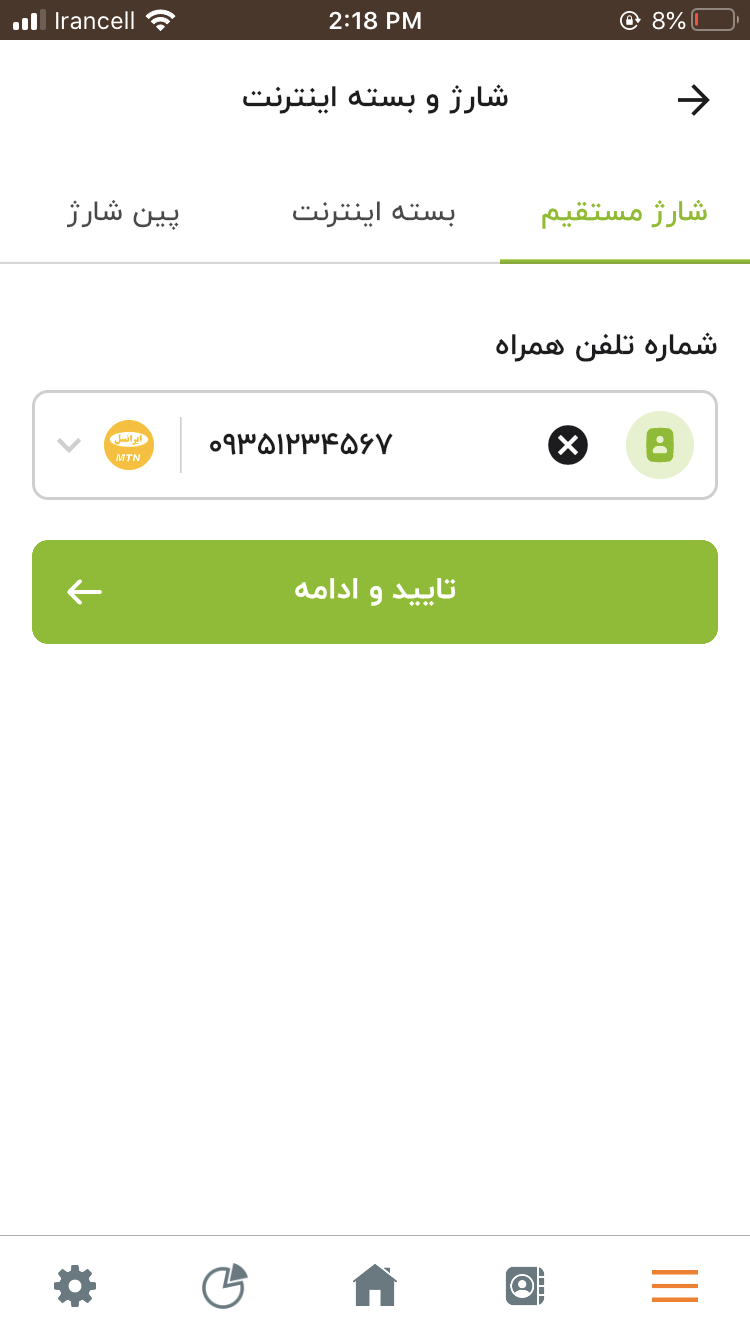Image resolution: width=750 pixels, height=1334 pixels.
Task: Go back using the top arrow
Action: coord(693,100)
